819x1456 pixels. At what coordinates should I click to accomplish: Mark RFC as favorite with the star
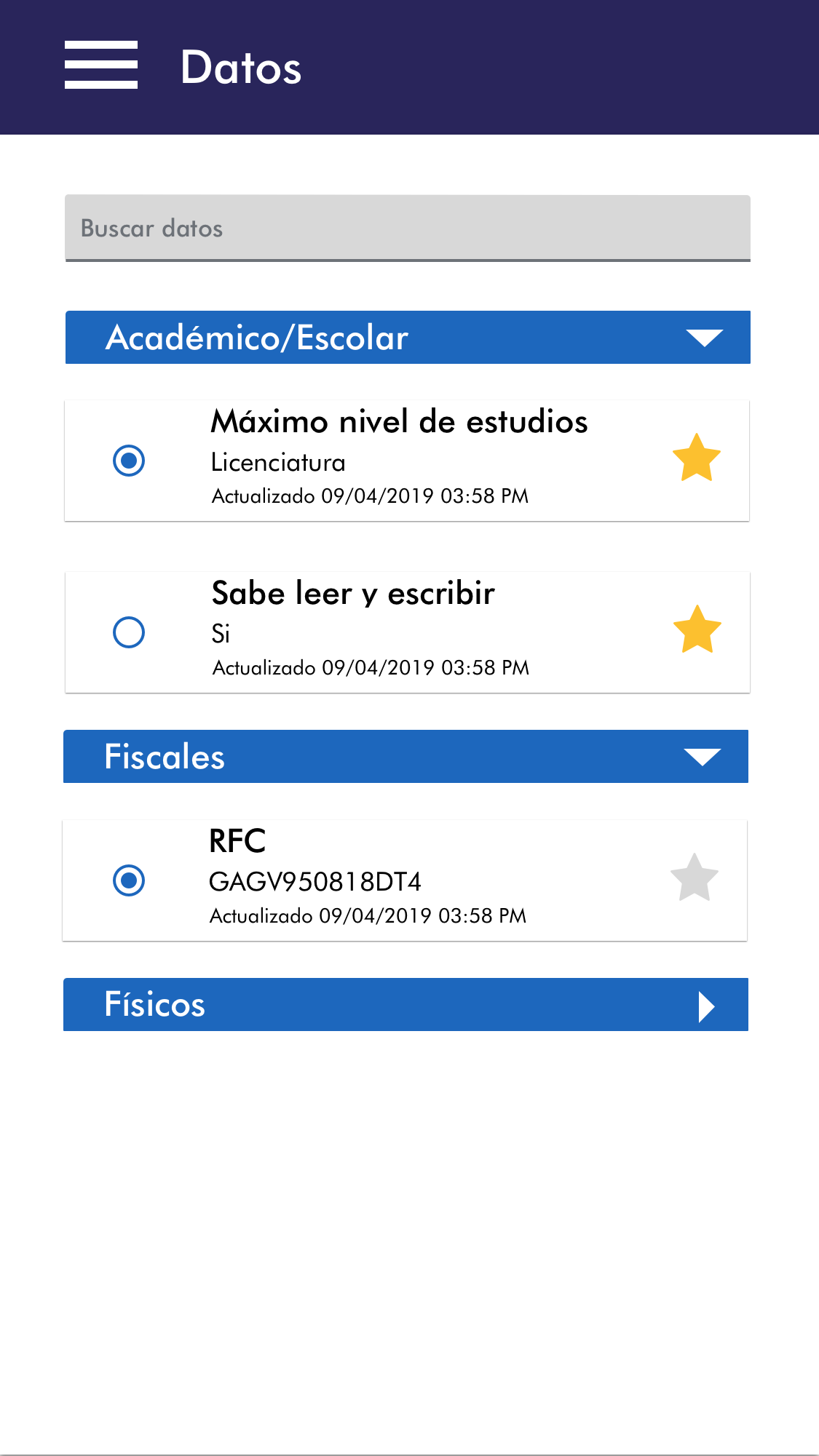pyautogui.click(x=694, y=878)
